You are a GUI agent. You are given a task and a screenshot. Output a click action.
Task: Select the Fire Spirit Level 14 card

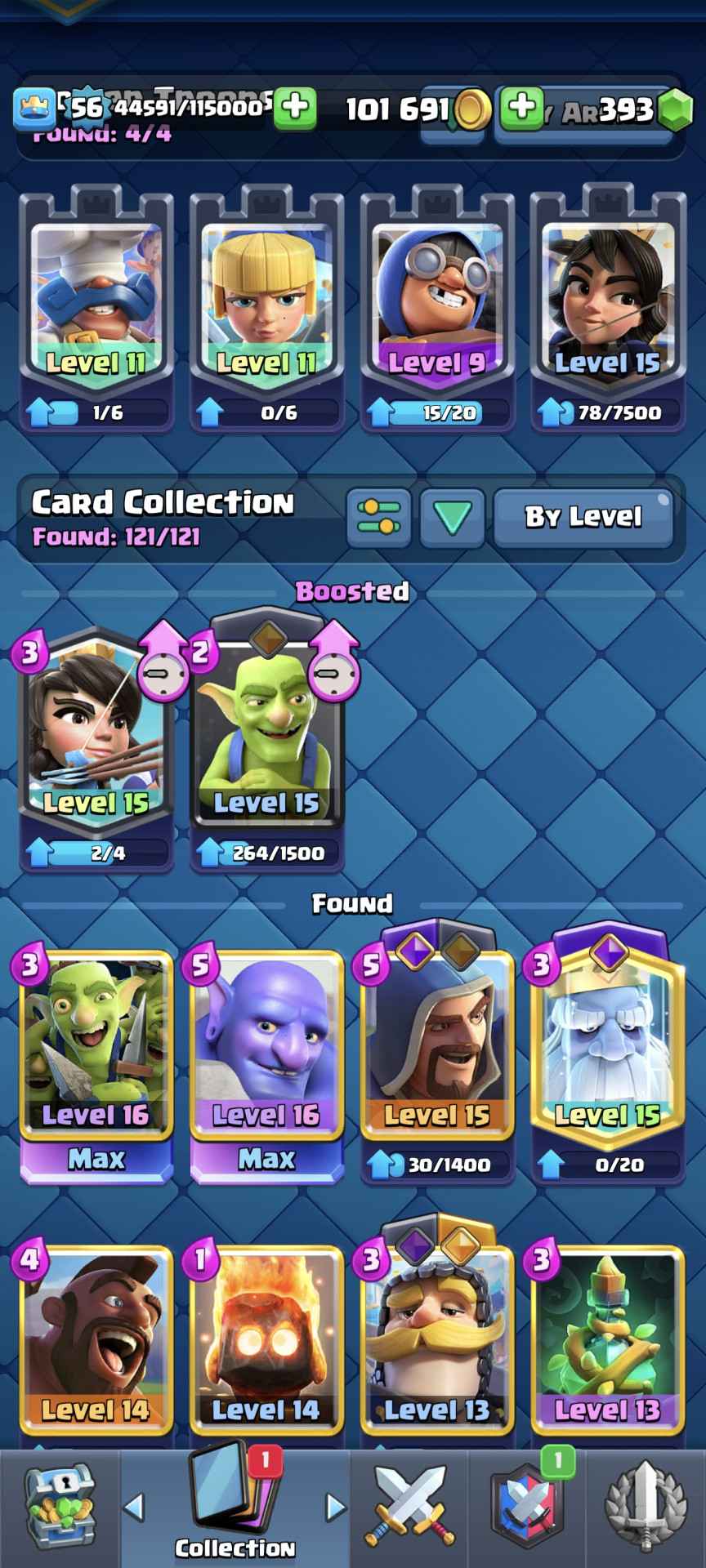(266, 1339)
